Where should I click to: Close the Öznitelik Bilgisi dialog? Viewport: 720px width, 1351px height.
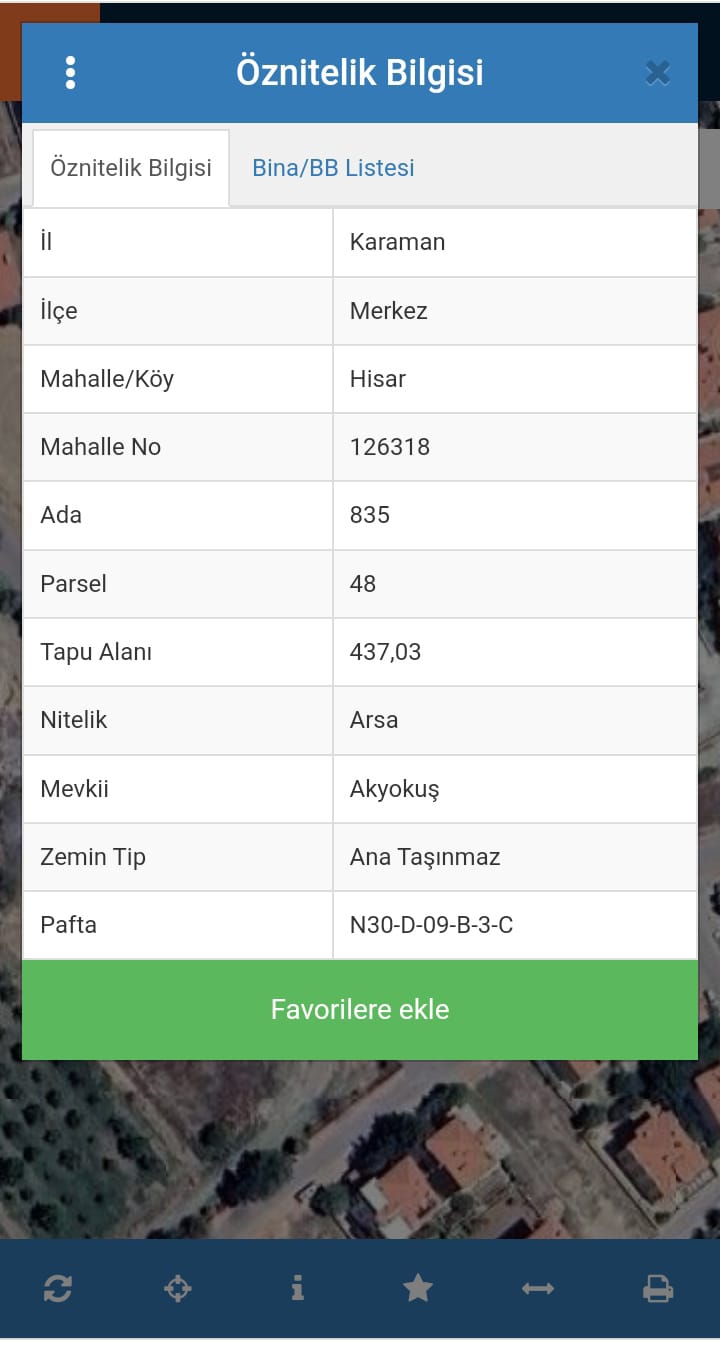657,72
